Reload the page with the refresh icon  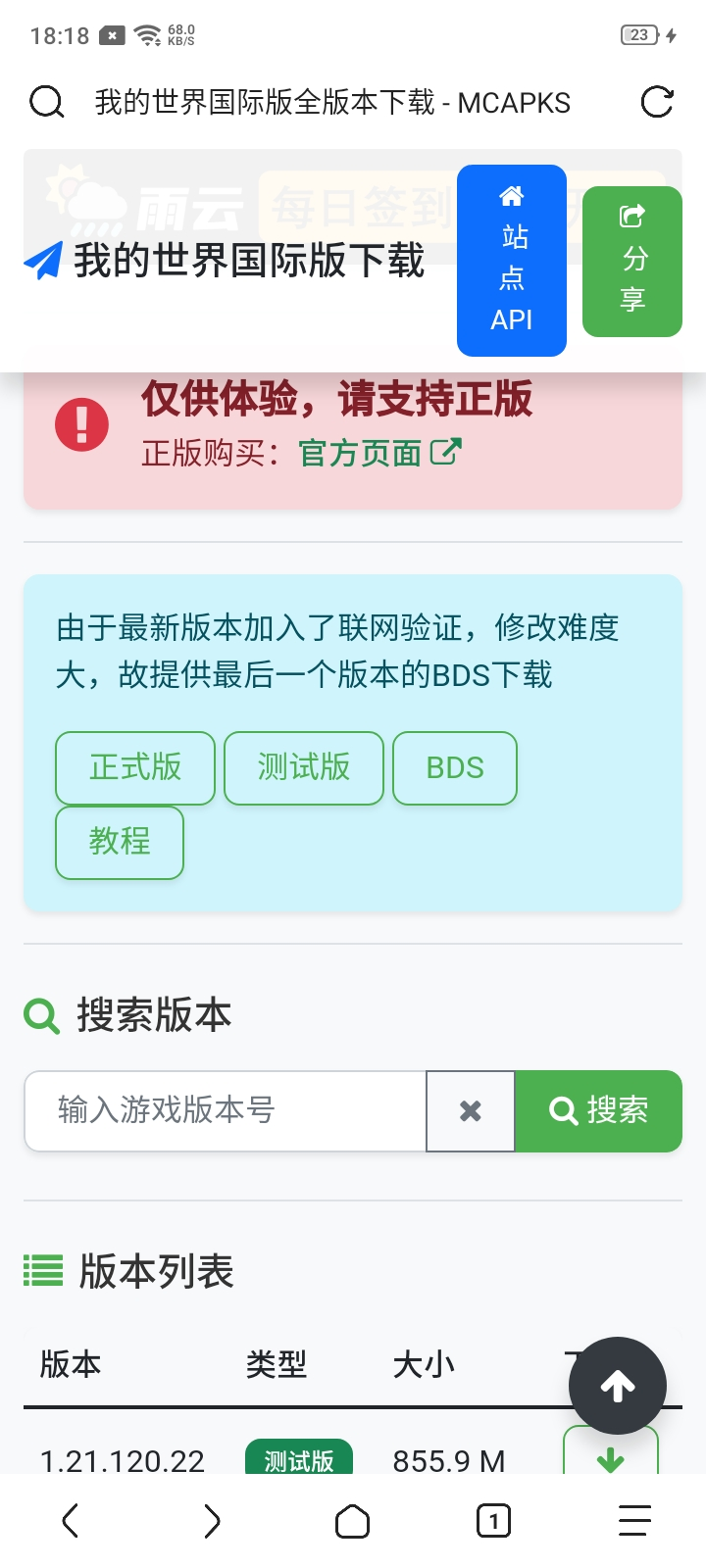tap(657, 102)
